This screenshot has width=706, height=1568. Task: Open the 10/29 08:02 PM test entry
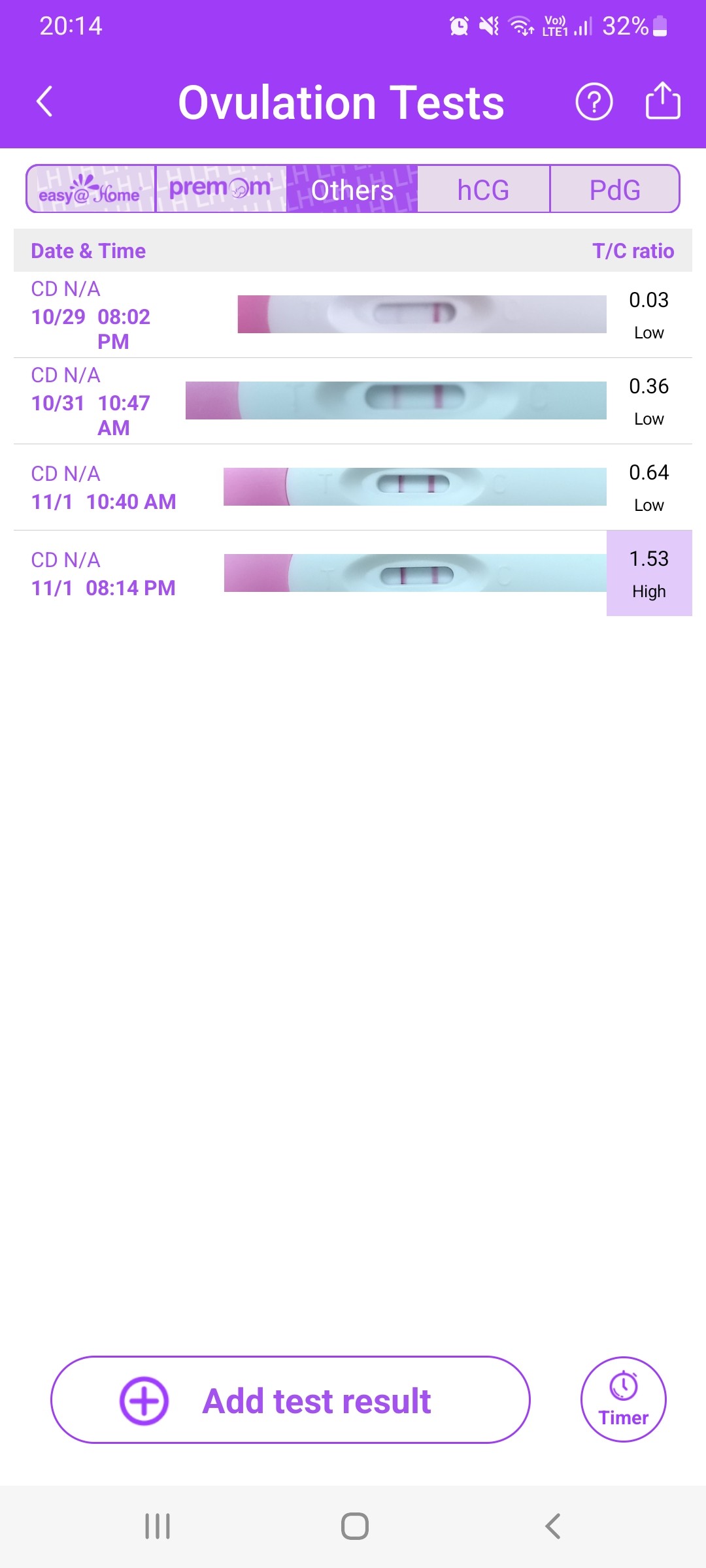(353, 315)
